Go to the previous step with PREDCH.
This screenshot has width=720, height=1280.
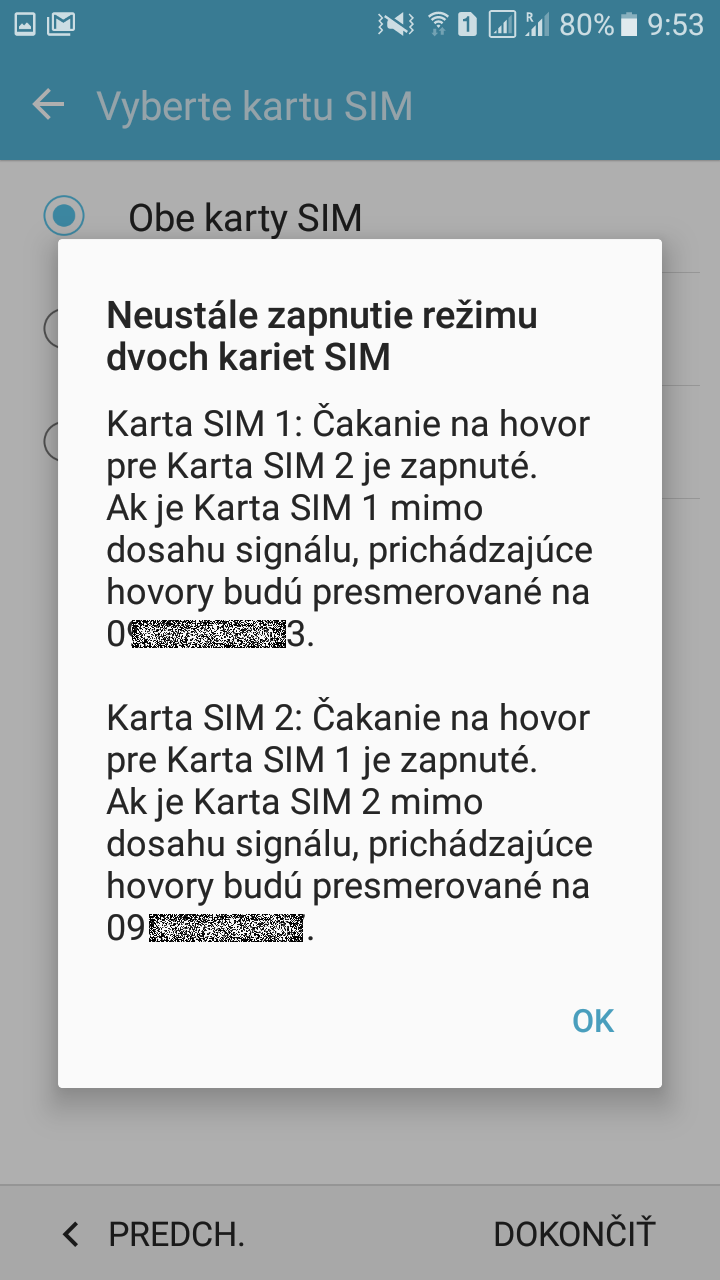153,1235
